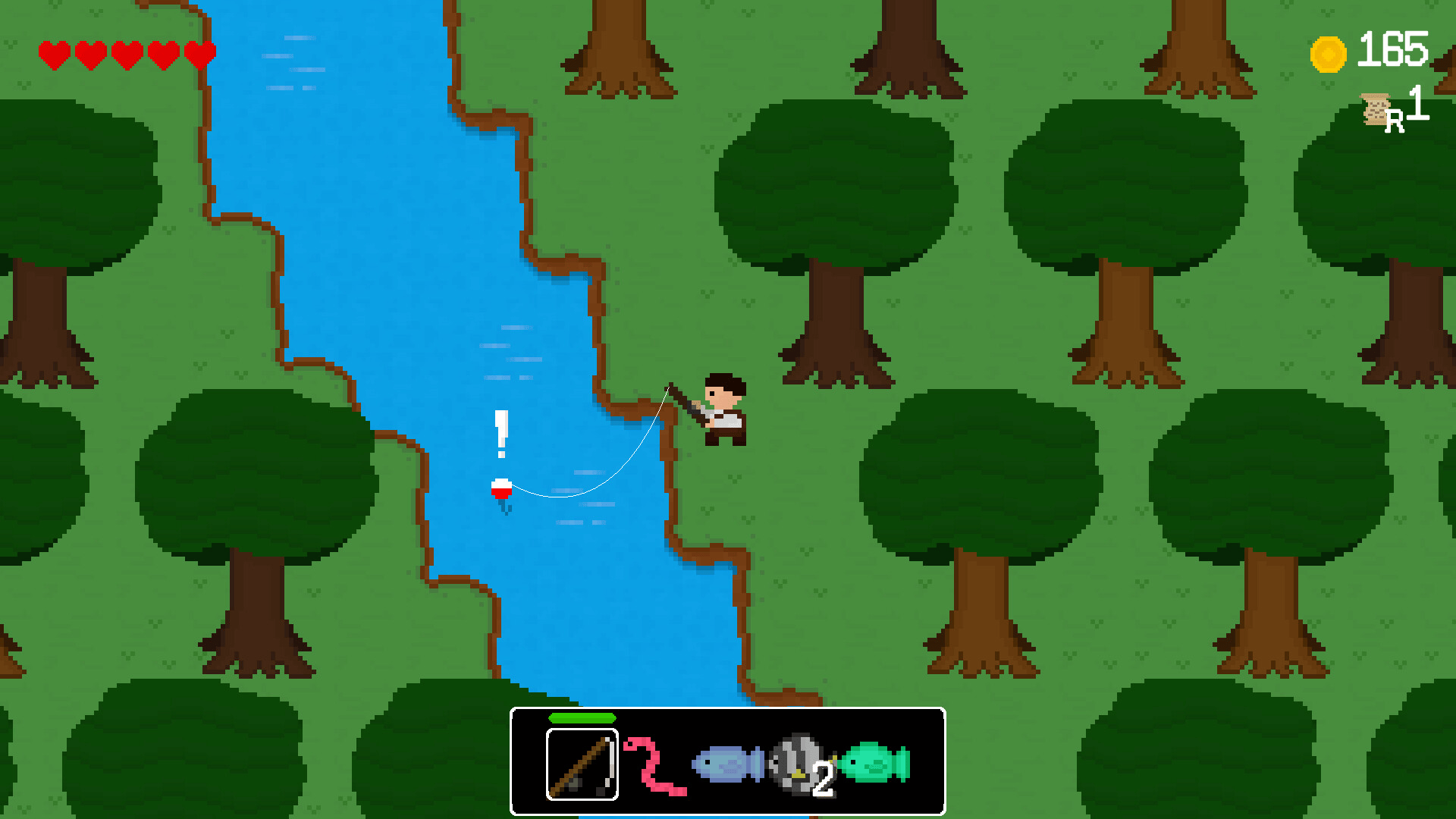Screen dimensions: 1456x819
Task: Select the blue fish in the inventory
Action: point(726,764)
